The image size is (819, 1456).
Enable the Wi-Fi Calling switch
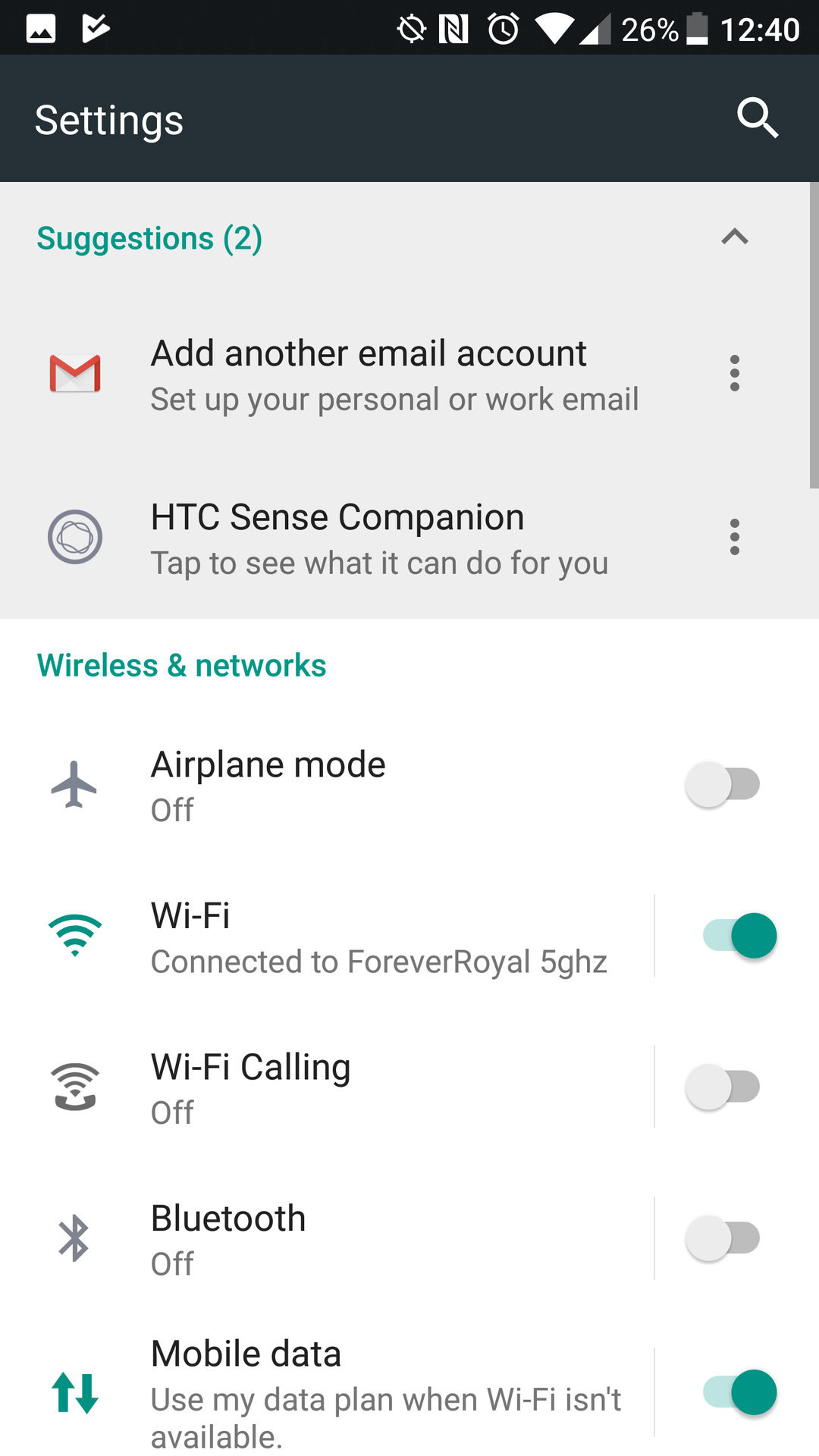click(723, 1087)
